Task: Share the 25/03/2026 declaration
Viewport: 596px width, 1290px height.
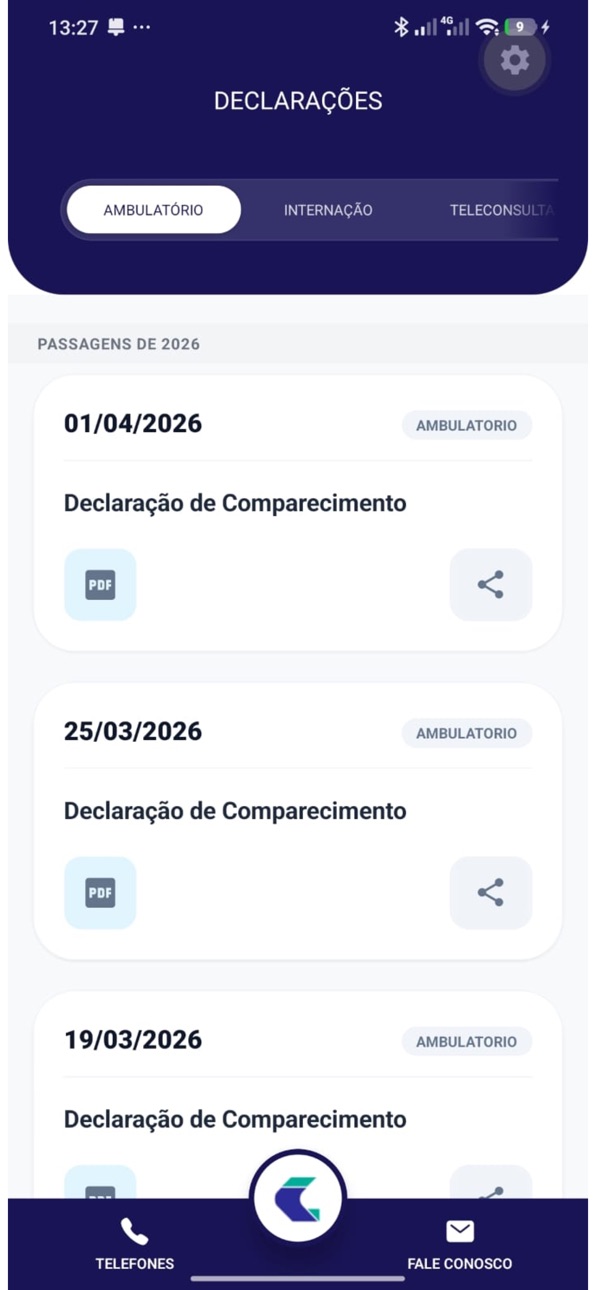Action: [x=491, y=893]
